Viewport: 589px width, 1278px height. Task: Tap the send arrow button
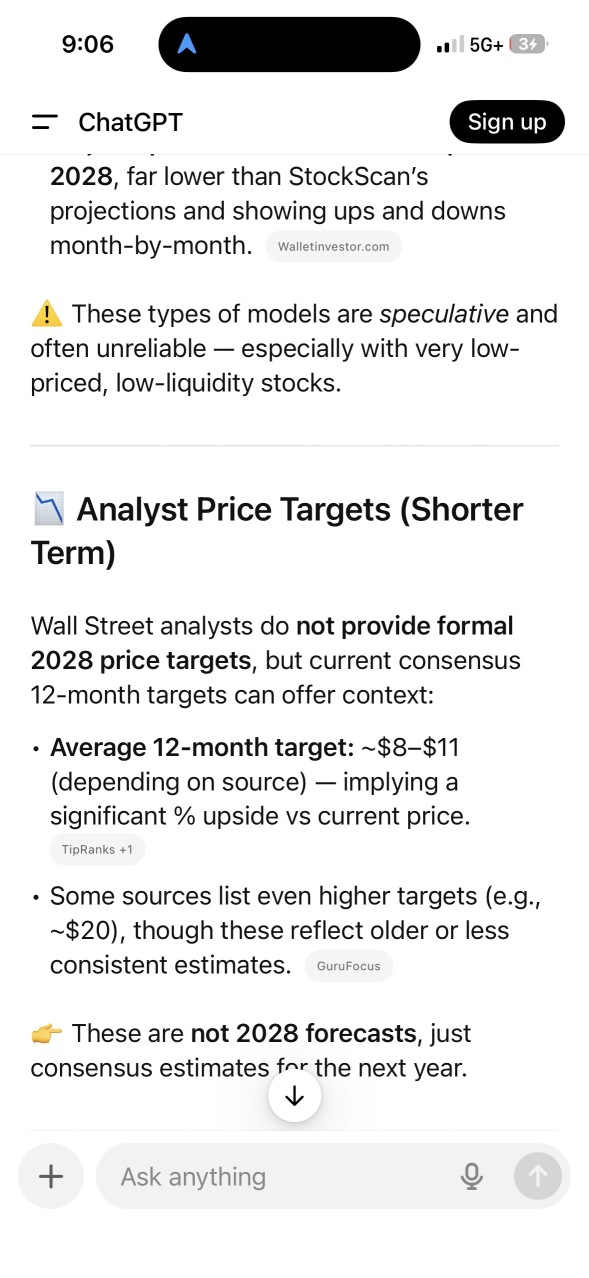(x=538, y=1177)
